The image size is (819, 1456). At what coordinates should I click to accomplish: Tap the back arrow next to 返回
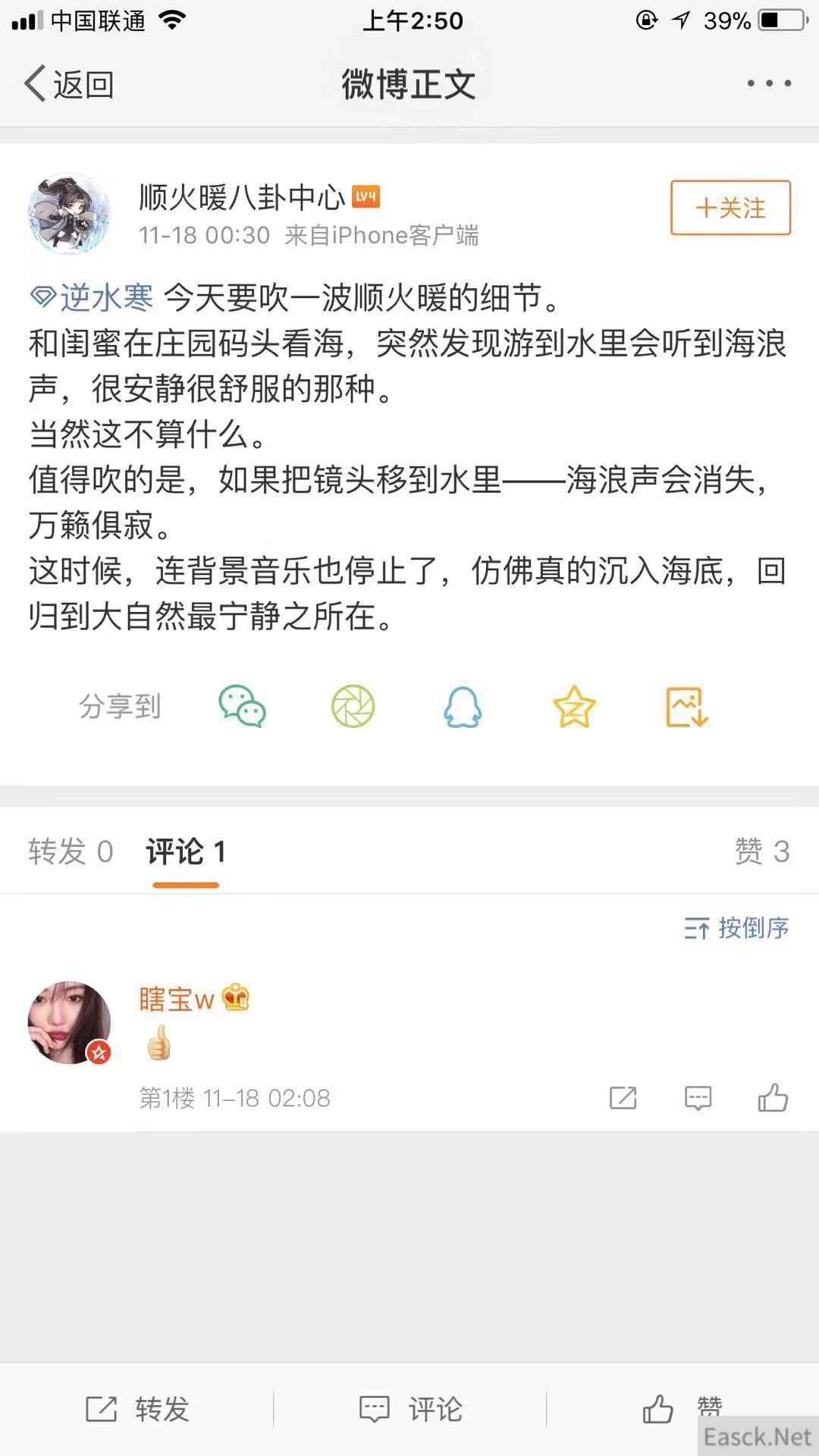34,85
